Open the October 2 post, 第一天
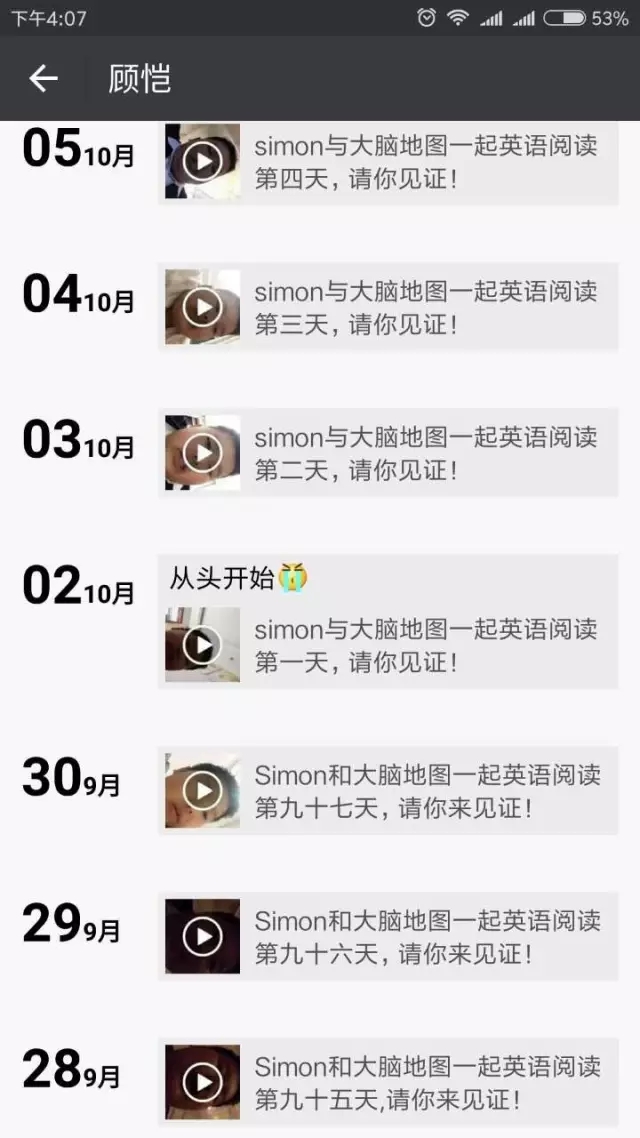 click(x=387, y=645)
